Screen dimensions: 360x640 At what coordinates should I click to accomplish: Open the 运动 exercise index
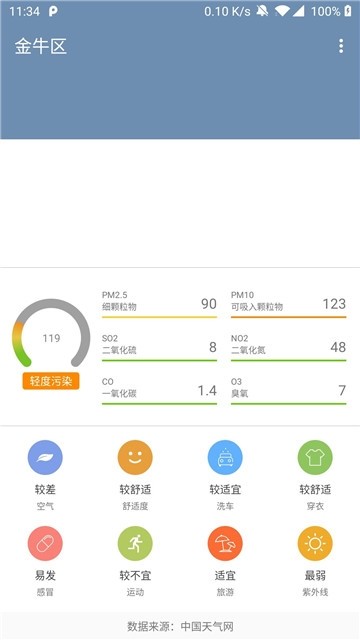point(135,562)
